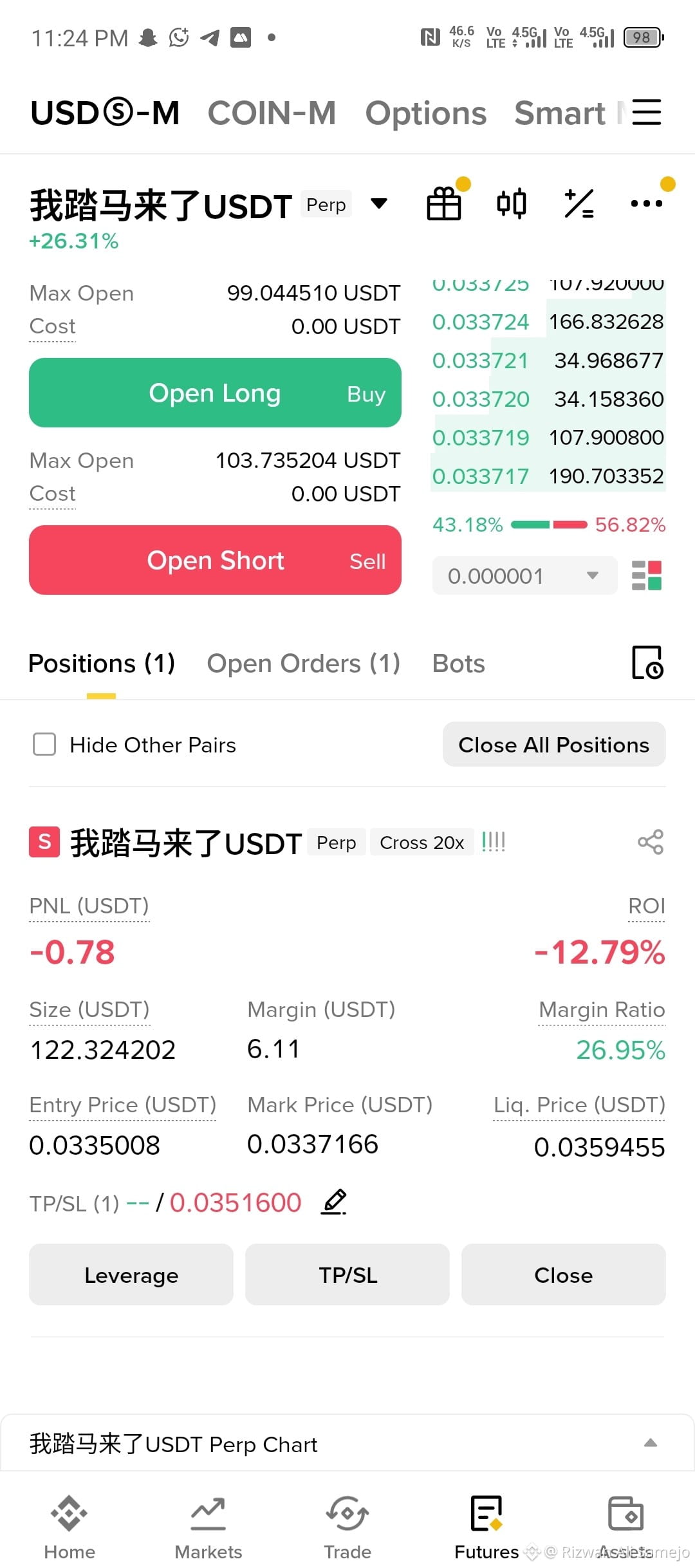Change the order book precision 0.000001
Viewport: 695px width, 1568px height.
(x=524, y=575)
